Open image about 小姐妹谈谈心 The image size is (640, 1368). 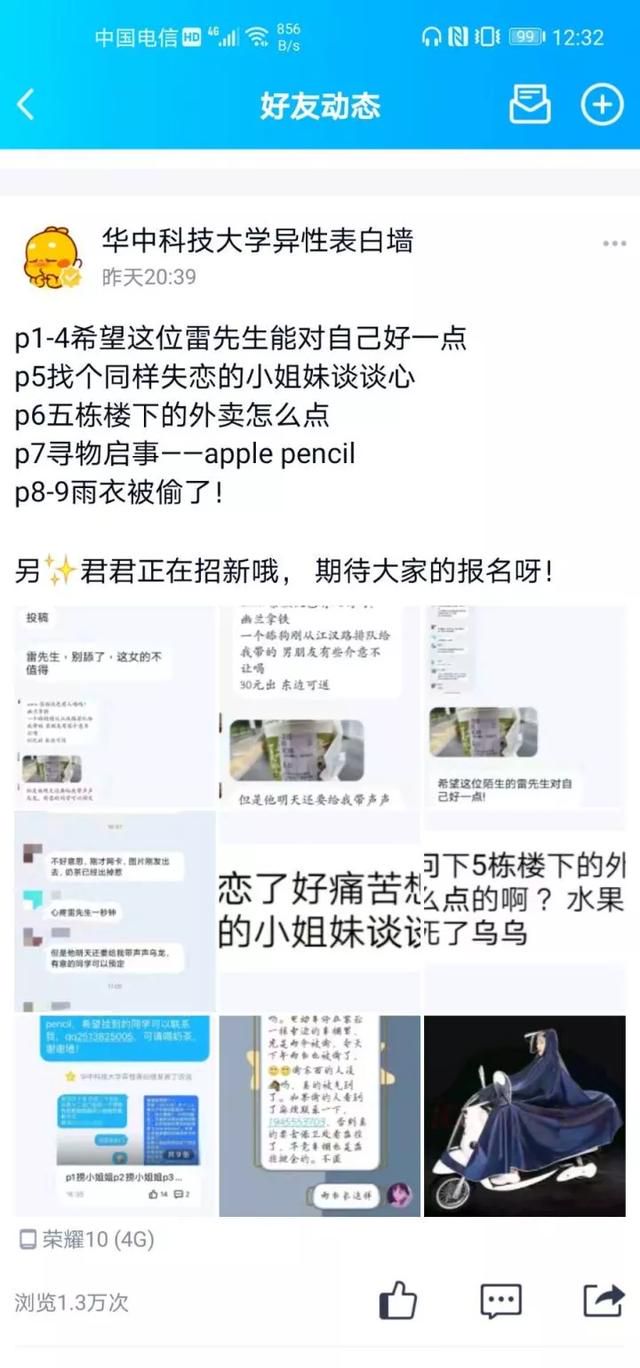tap(319, 910)
